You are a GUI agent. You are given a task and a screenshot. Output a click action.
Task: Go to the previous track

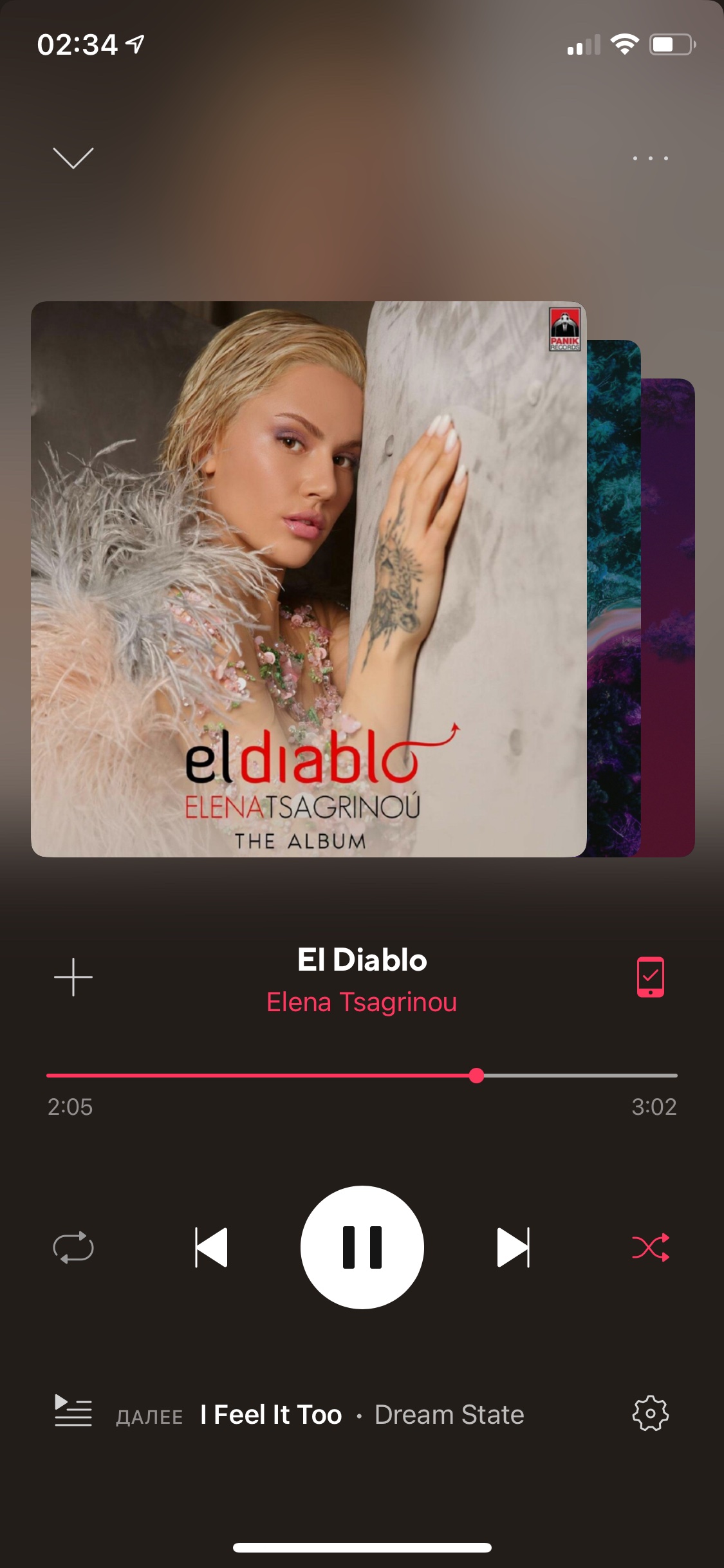211,1247
